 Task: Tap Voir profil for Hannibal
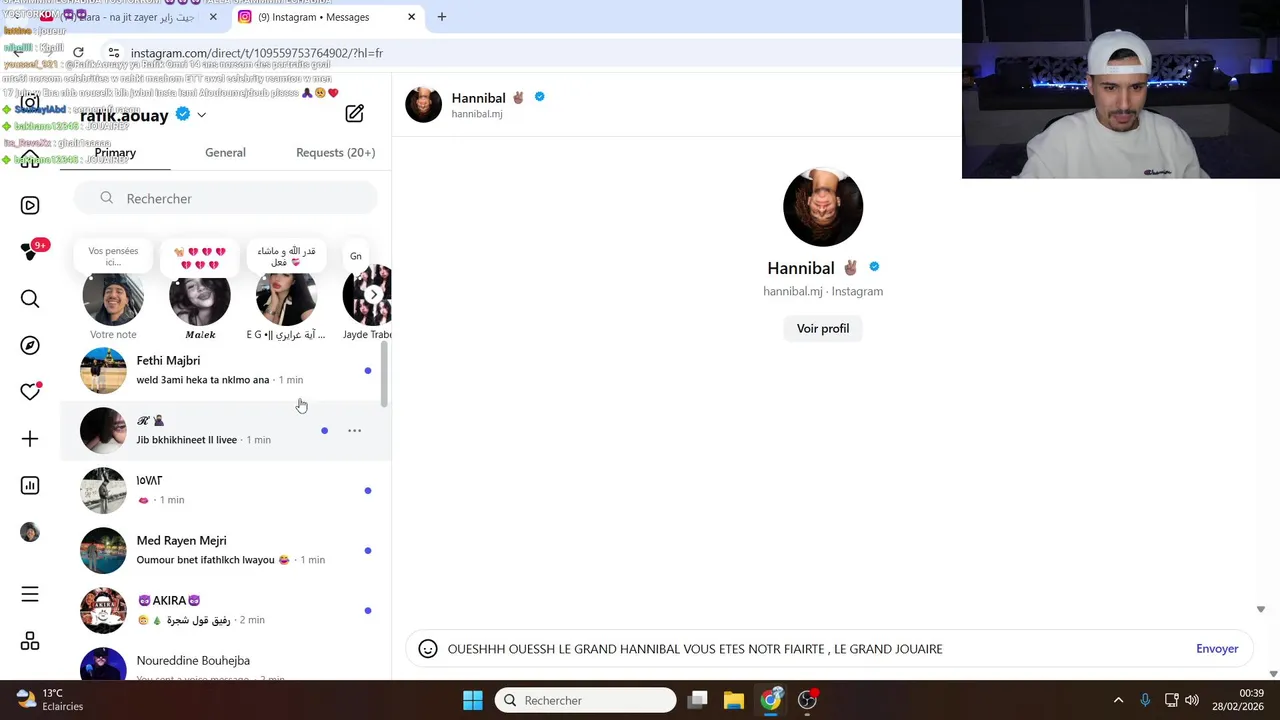click(x=822, y=328)
